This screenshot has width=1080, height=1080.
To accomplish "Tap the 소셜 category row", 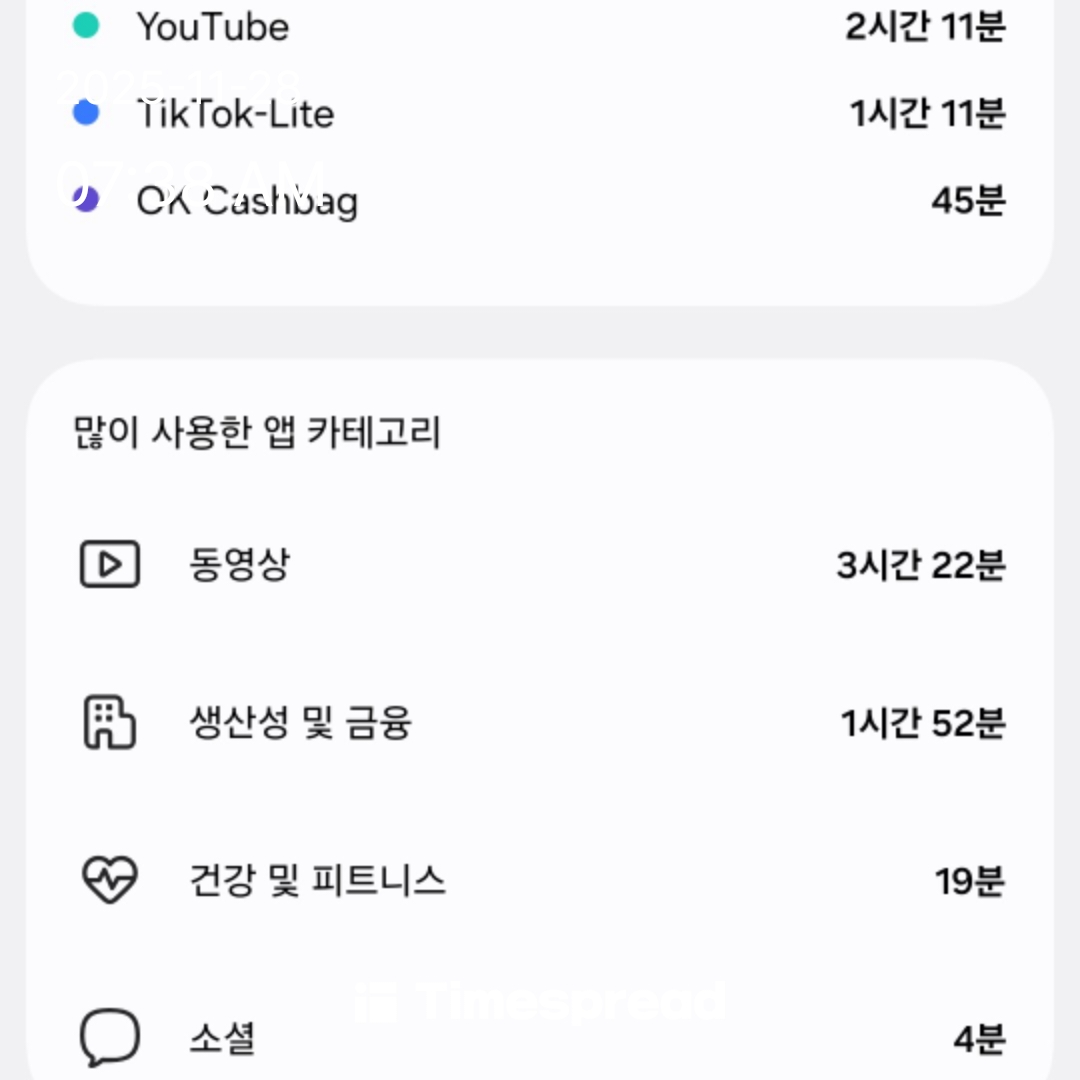I will (x=540, y=1038).
